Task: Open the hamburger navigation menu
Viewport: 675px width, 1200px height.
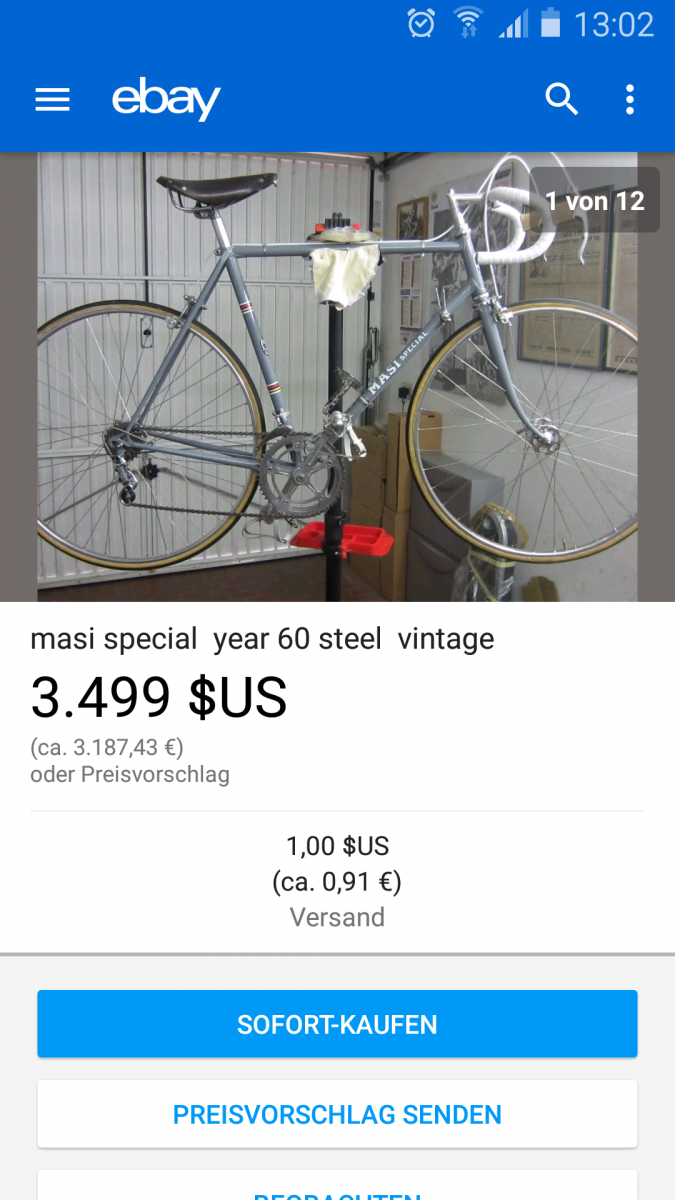Action: pos(52,99)
